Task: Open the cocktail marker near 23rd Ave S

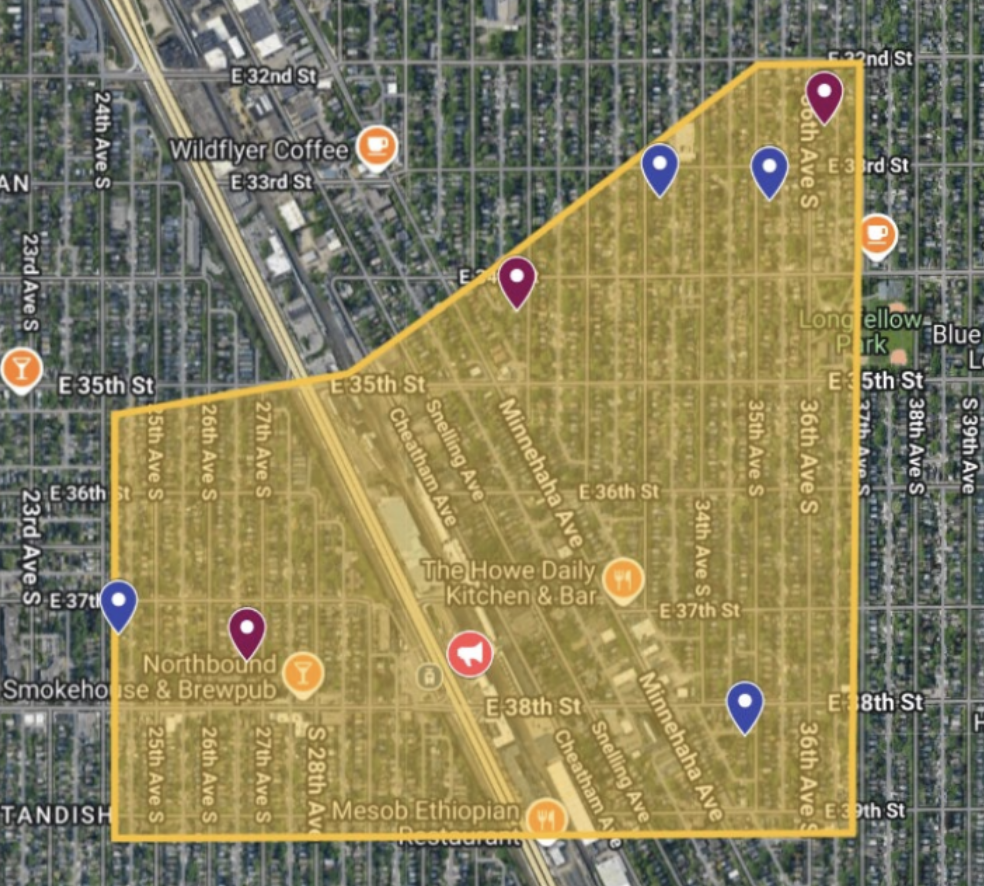Action: click(x=21, y=367)
